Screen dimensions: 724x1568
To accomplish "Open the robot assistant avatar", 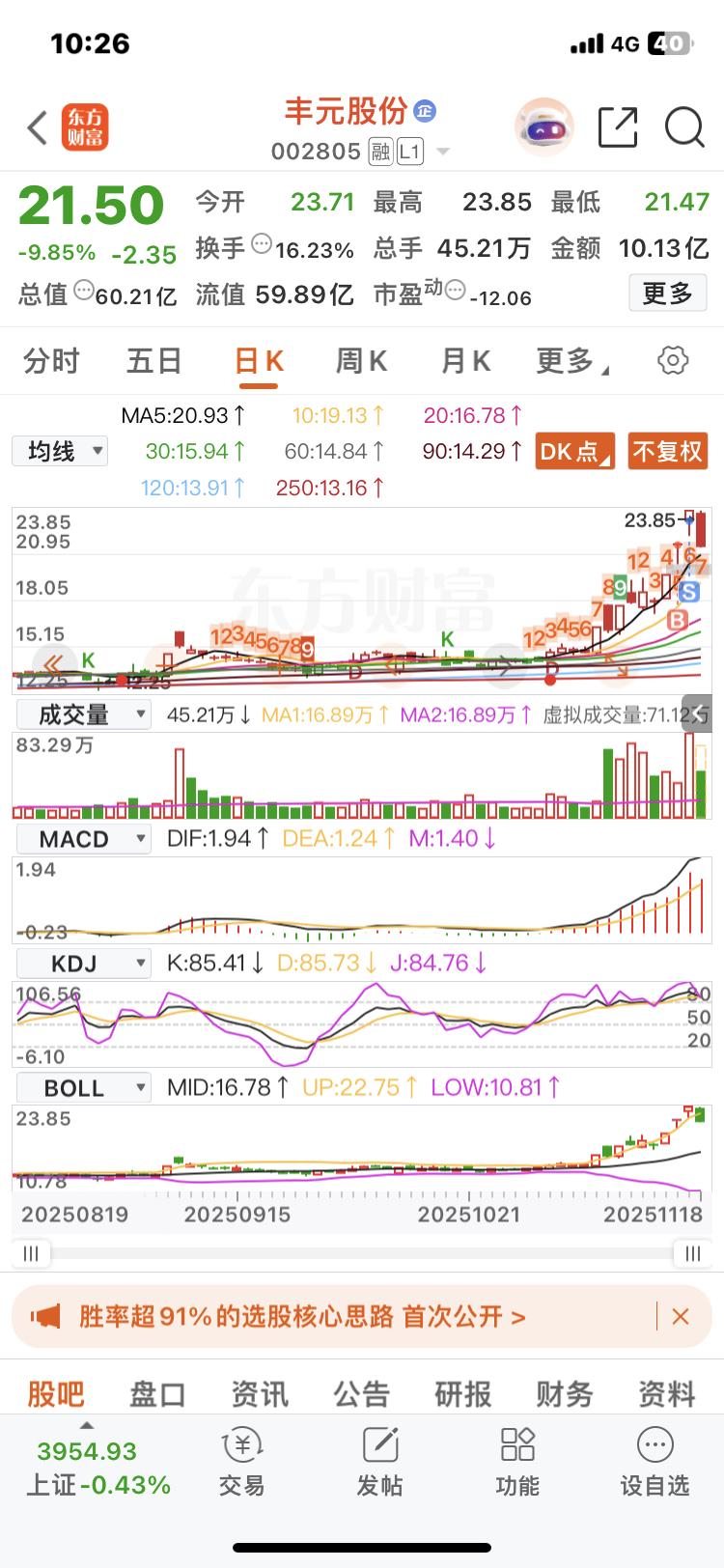I will (x=543, y=127).
